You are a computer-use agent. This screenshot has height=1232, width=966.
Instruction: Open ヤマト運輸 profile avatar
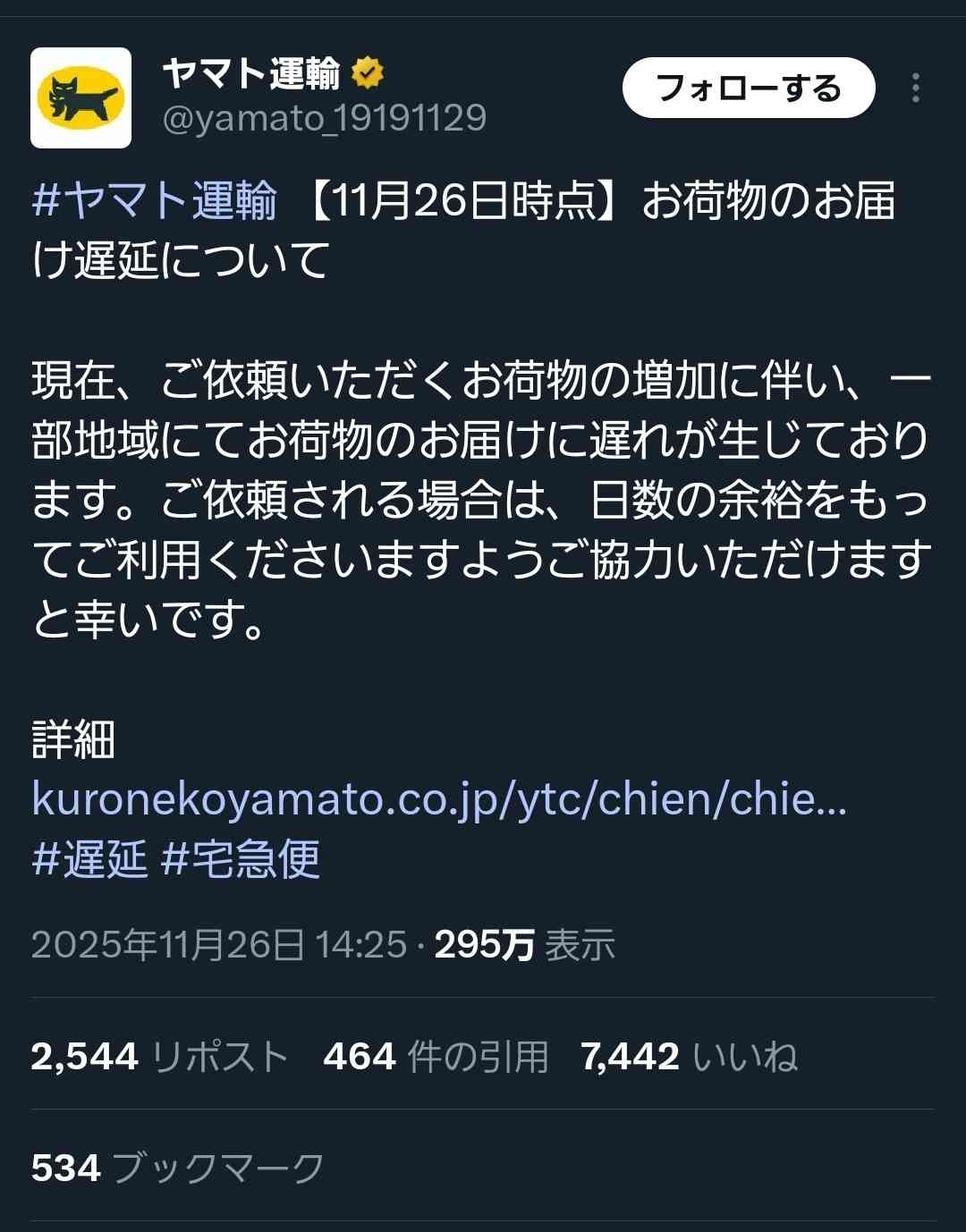[81, 98]
